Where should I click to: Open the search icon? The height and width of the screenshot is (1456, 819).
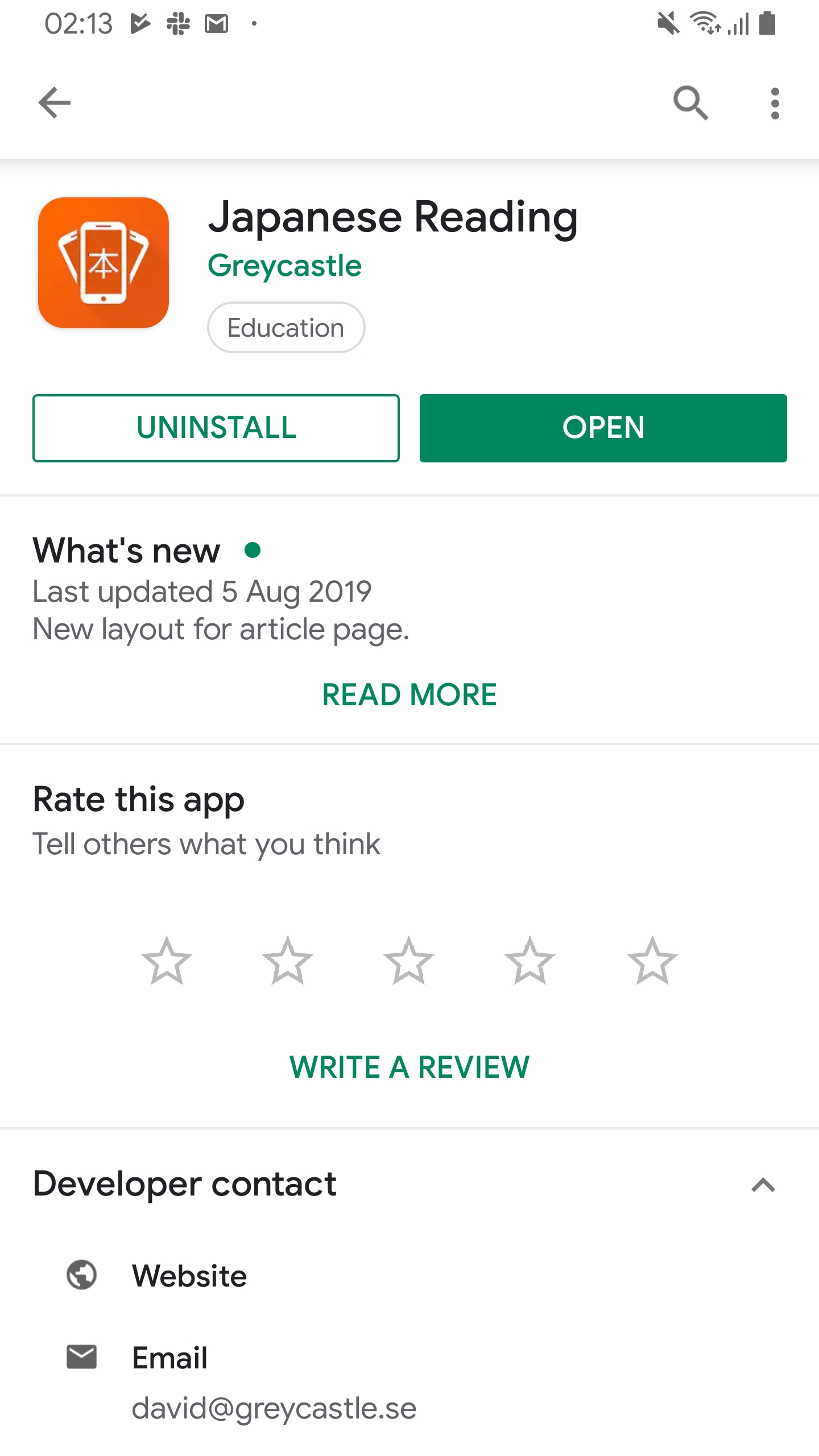(690, 103)
